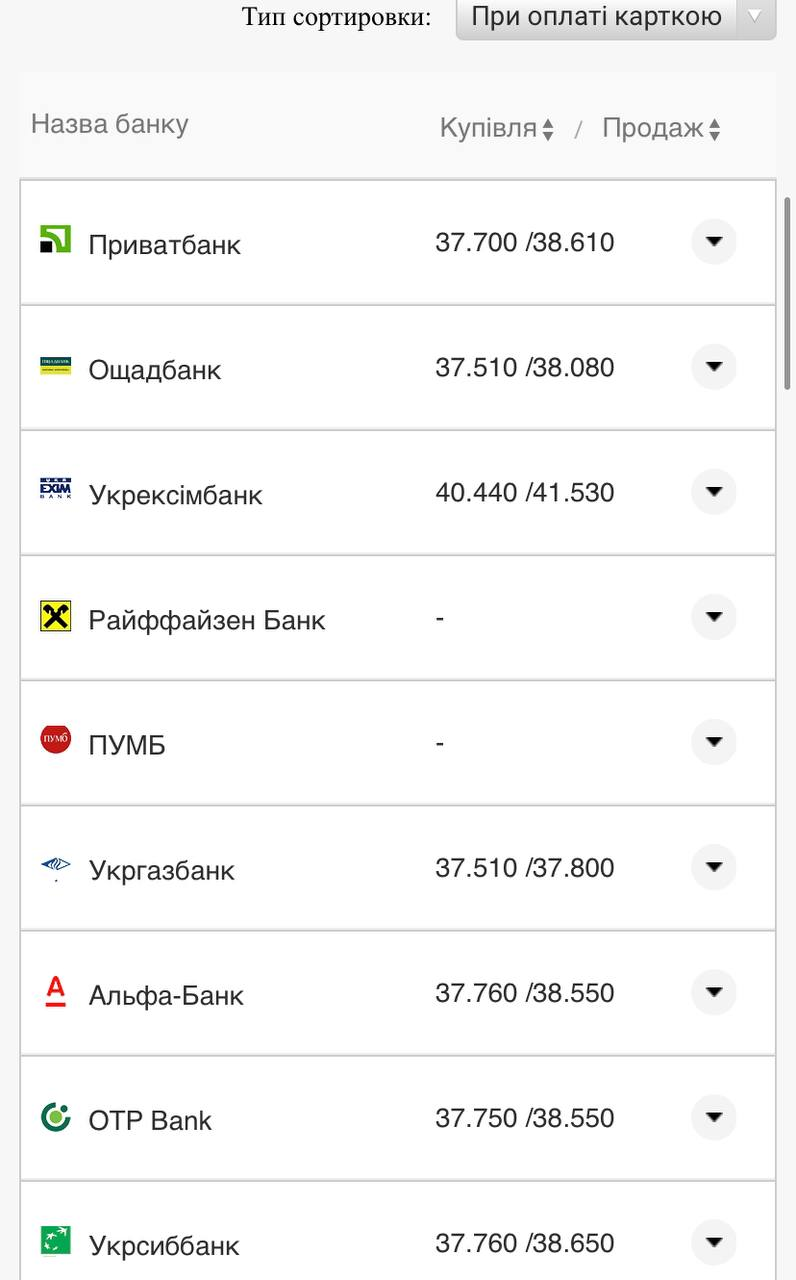Expand the Укрсиббанк row arrow
796x1280 pixels.
[713, 1242]
